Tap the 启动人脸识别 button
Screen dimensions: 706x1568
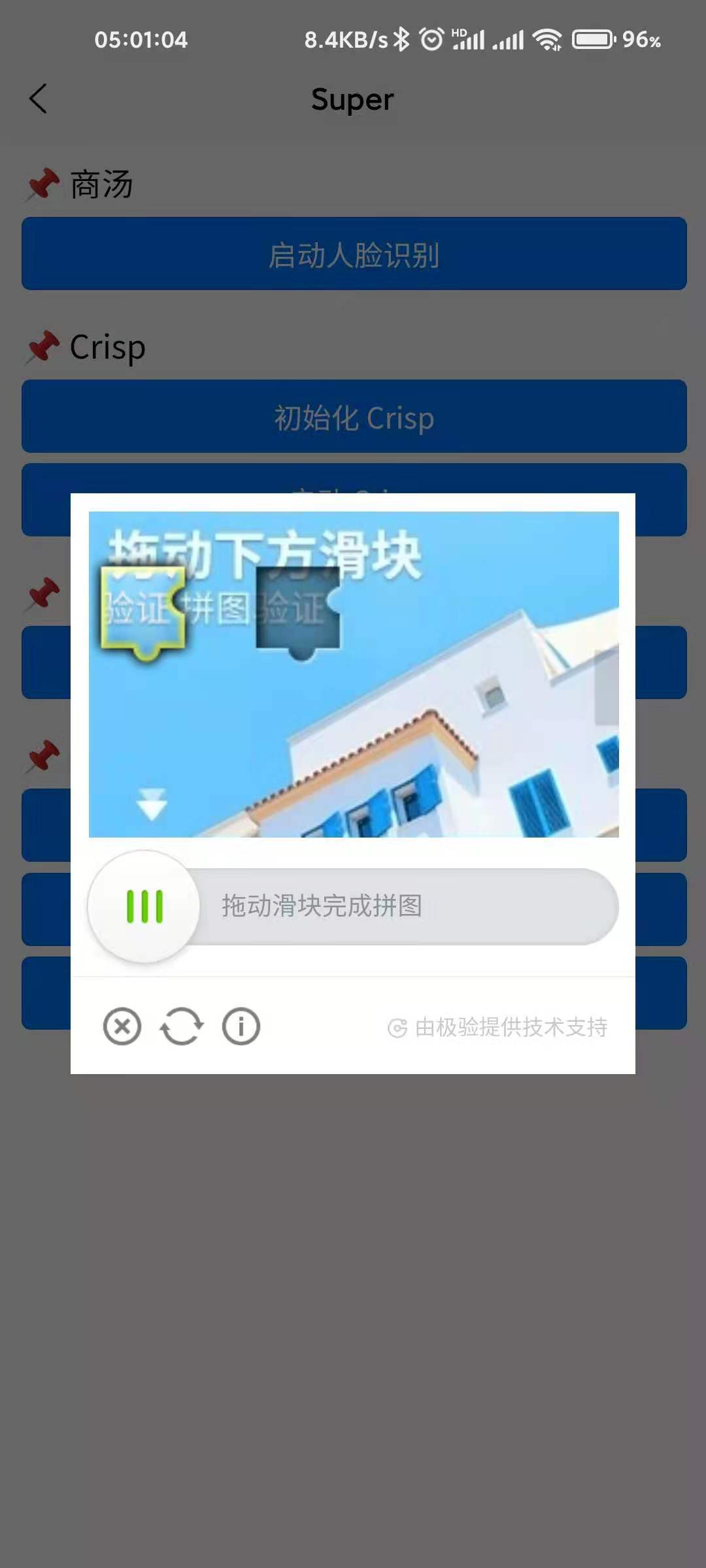[x=354, y=254]
